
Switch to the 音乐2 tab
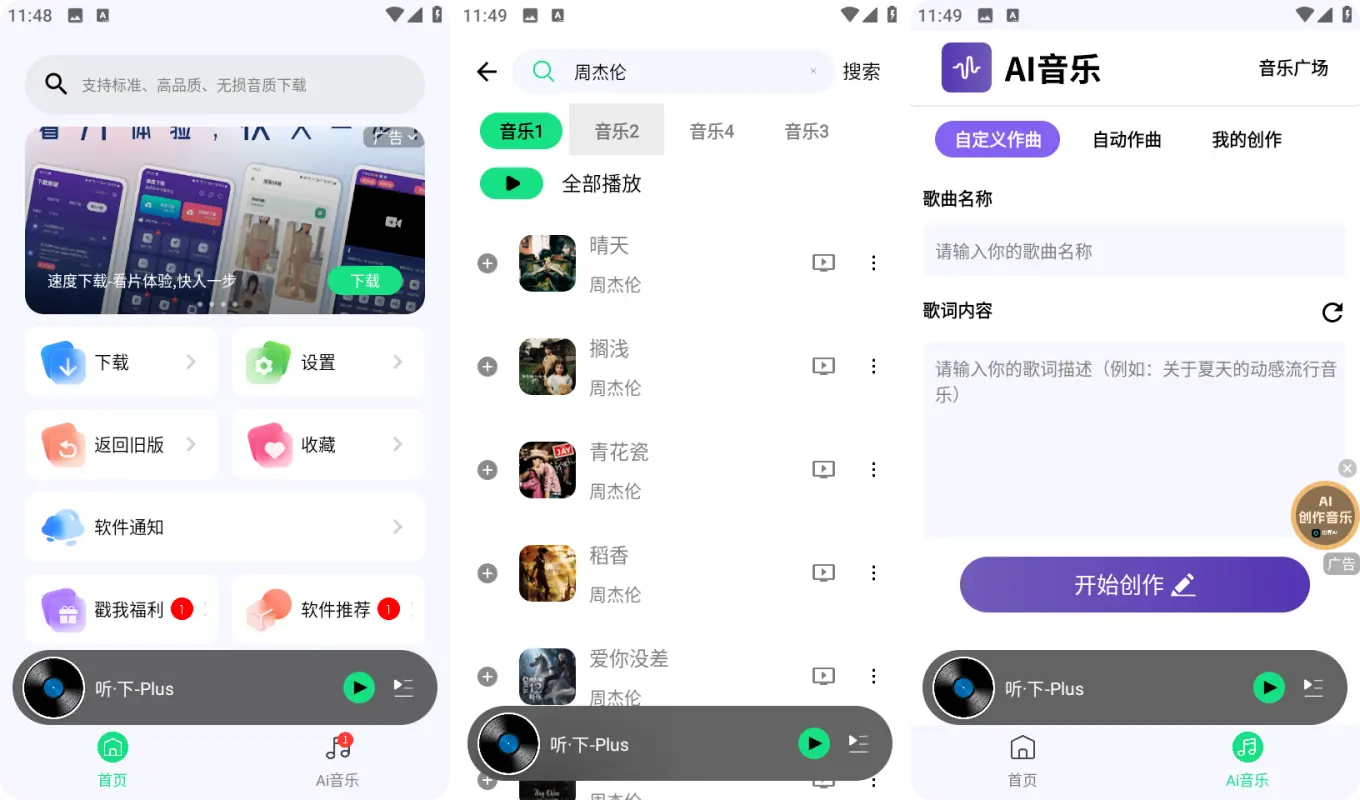(616, 131)
